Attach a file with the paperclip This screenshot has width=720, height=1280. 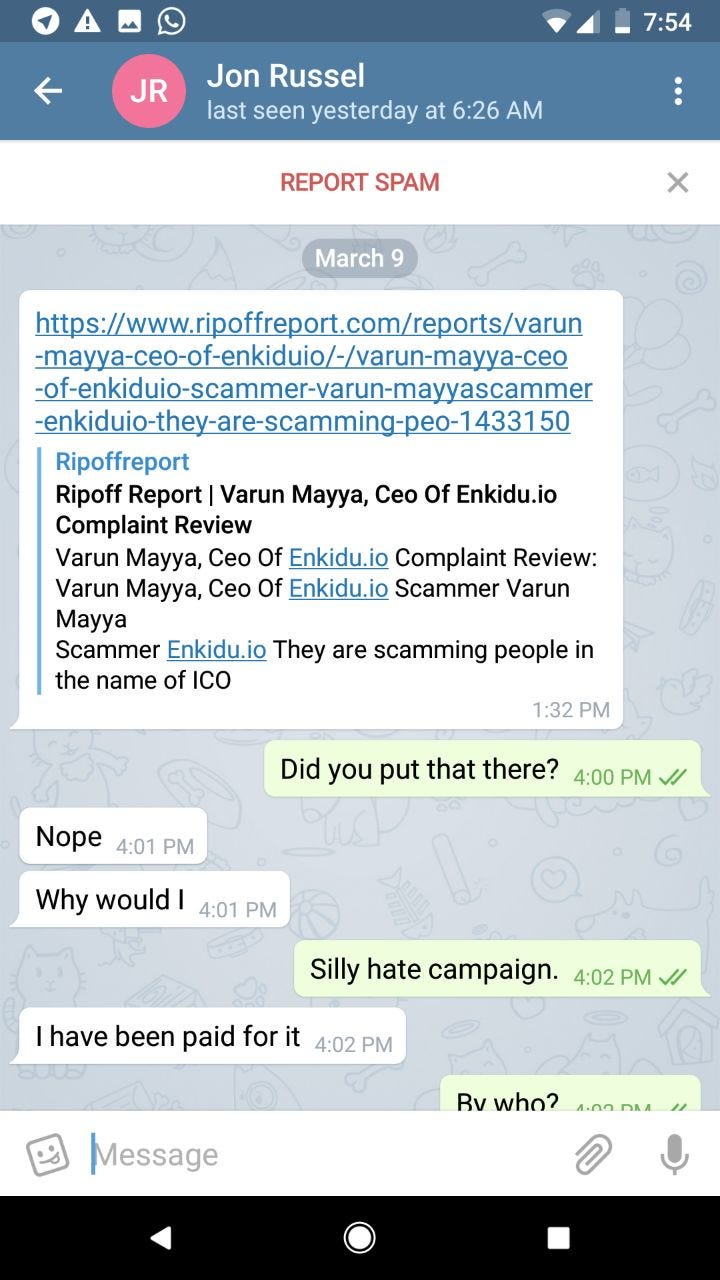pos(594,1154)
